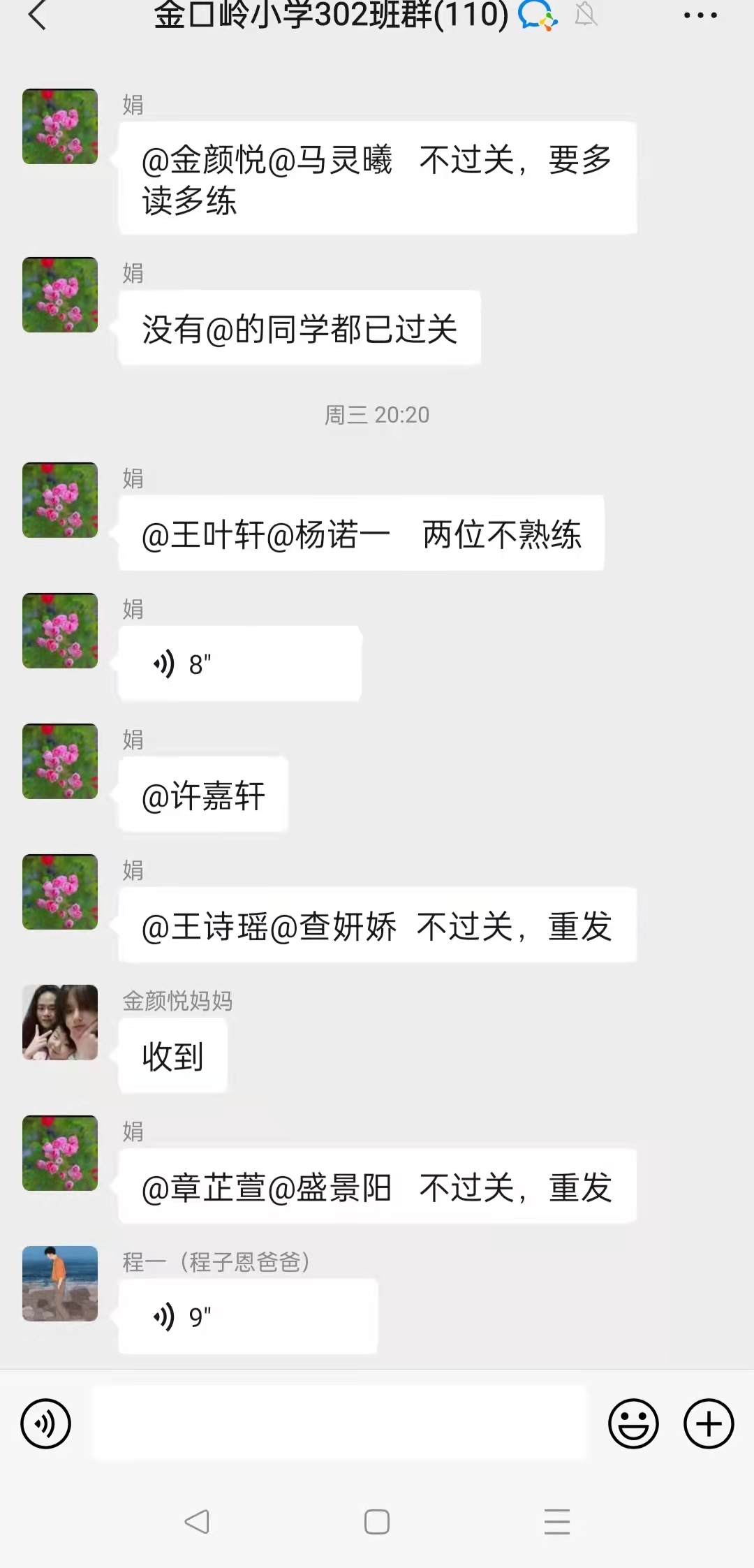
Task: Open 程一 (程子恩爸爸) profile avatar
Action: point(60,1284)
